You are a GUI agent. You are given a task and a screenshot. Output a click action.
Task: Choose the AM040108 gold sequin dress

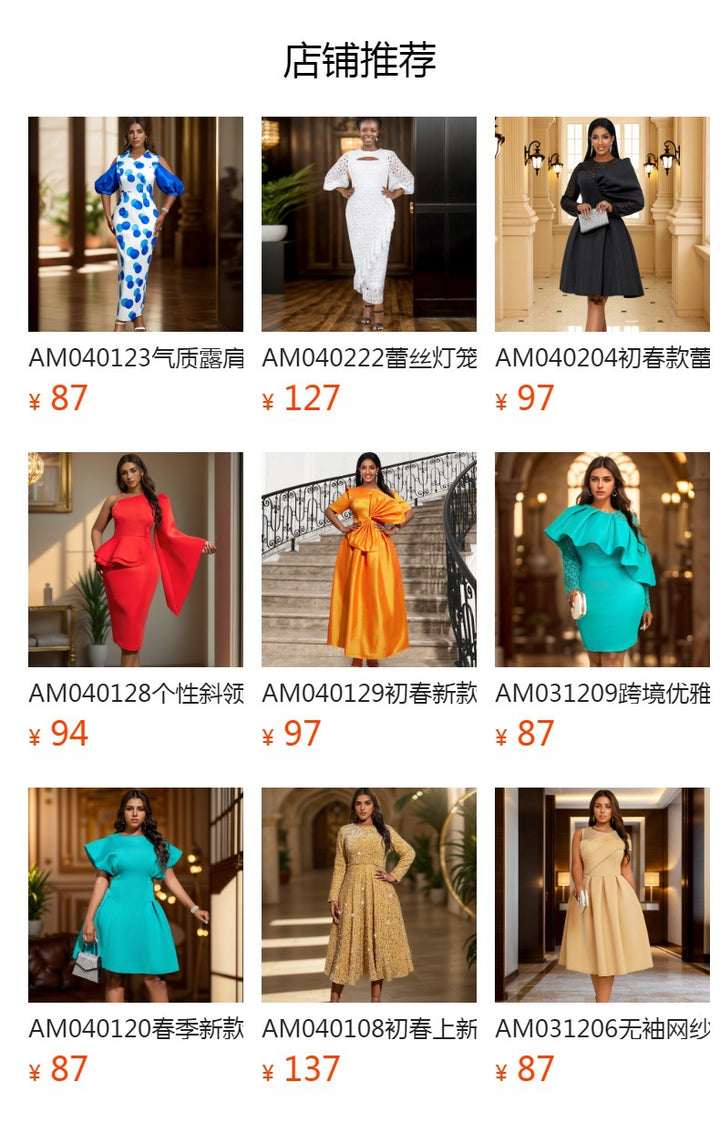(x=369, y=894)
